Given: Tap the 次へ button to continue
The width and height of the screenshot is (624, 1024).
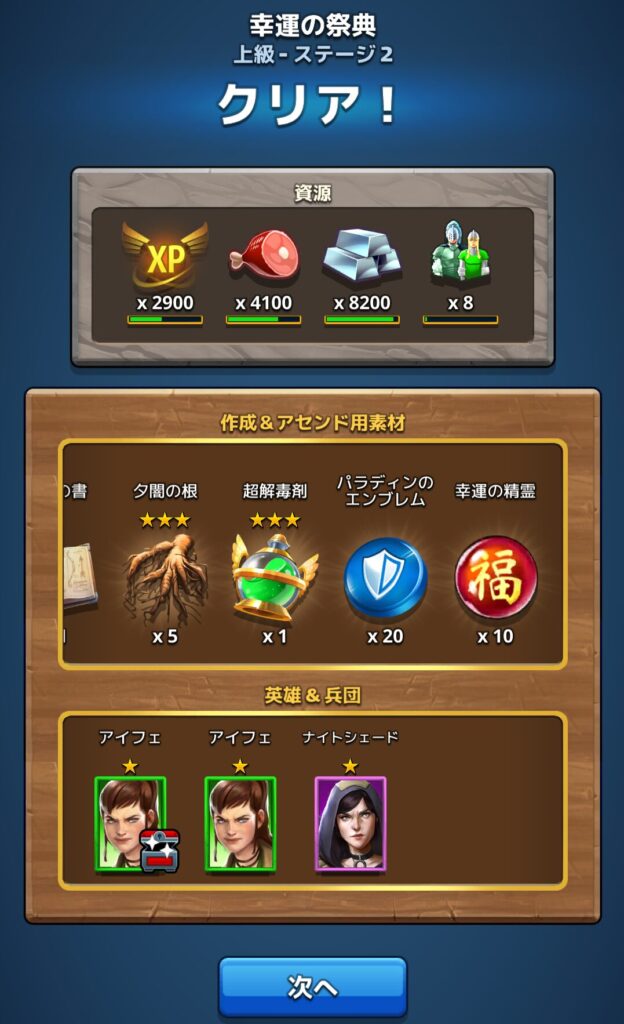Looking at the screenshot, I should click(312, 986).
